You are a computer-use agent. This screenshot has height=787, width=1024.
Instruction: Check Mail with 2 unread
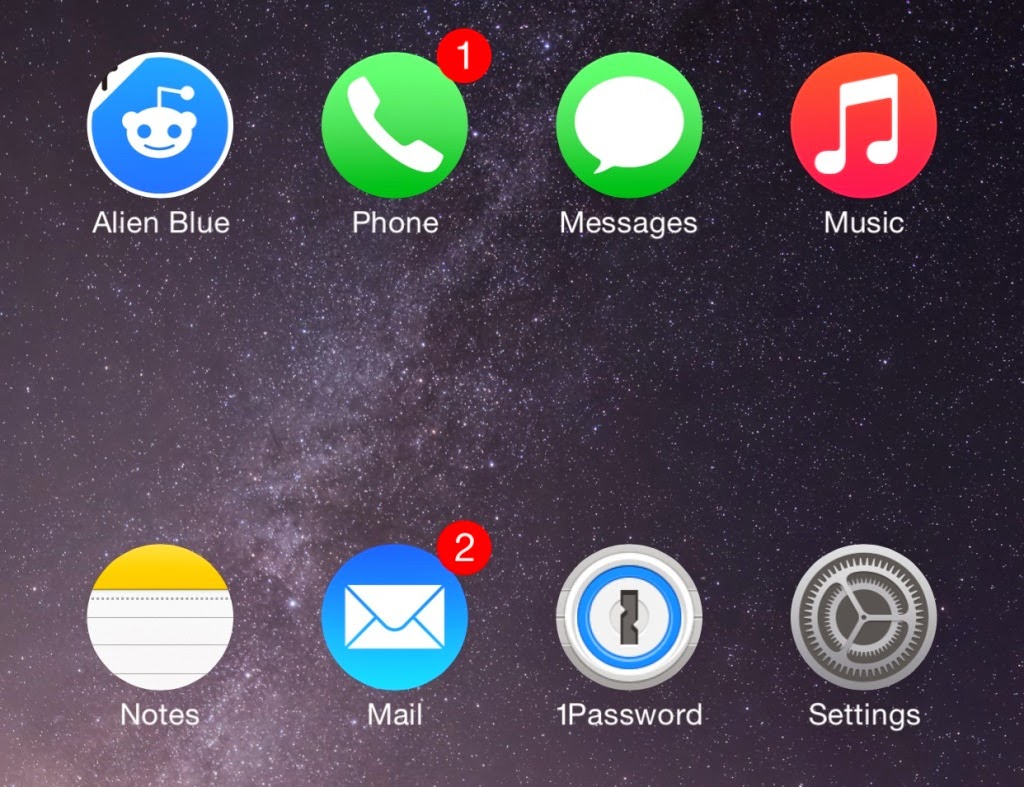pyautogui.click(x=395, y=617)
